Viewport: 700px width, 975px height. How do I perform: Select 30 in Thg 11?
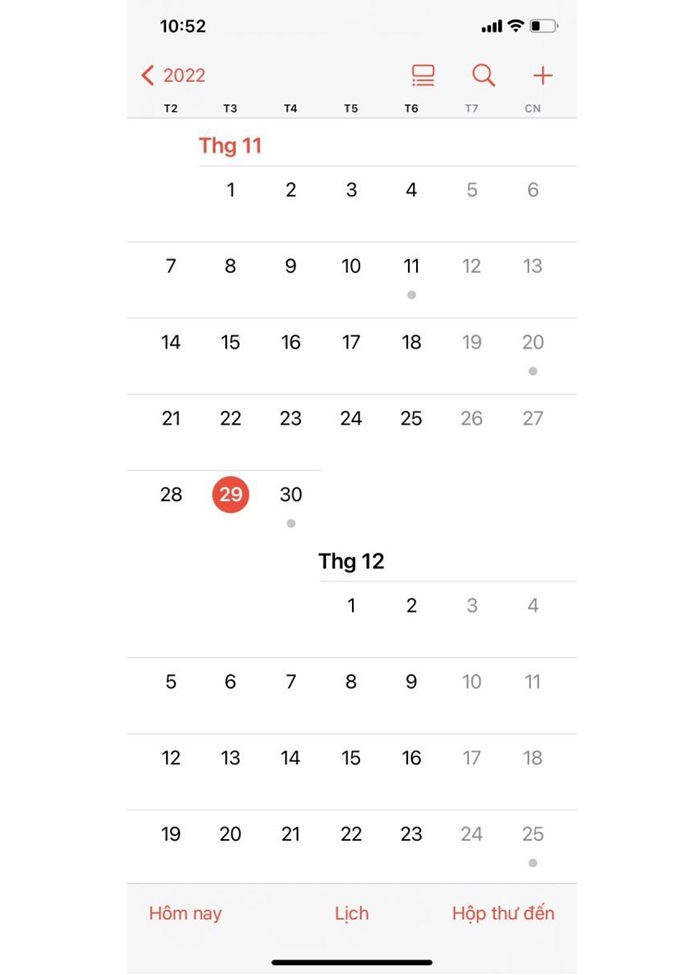tap(291, 494)
